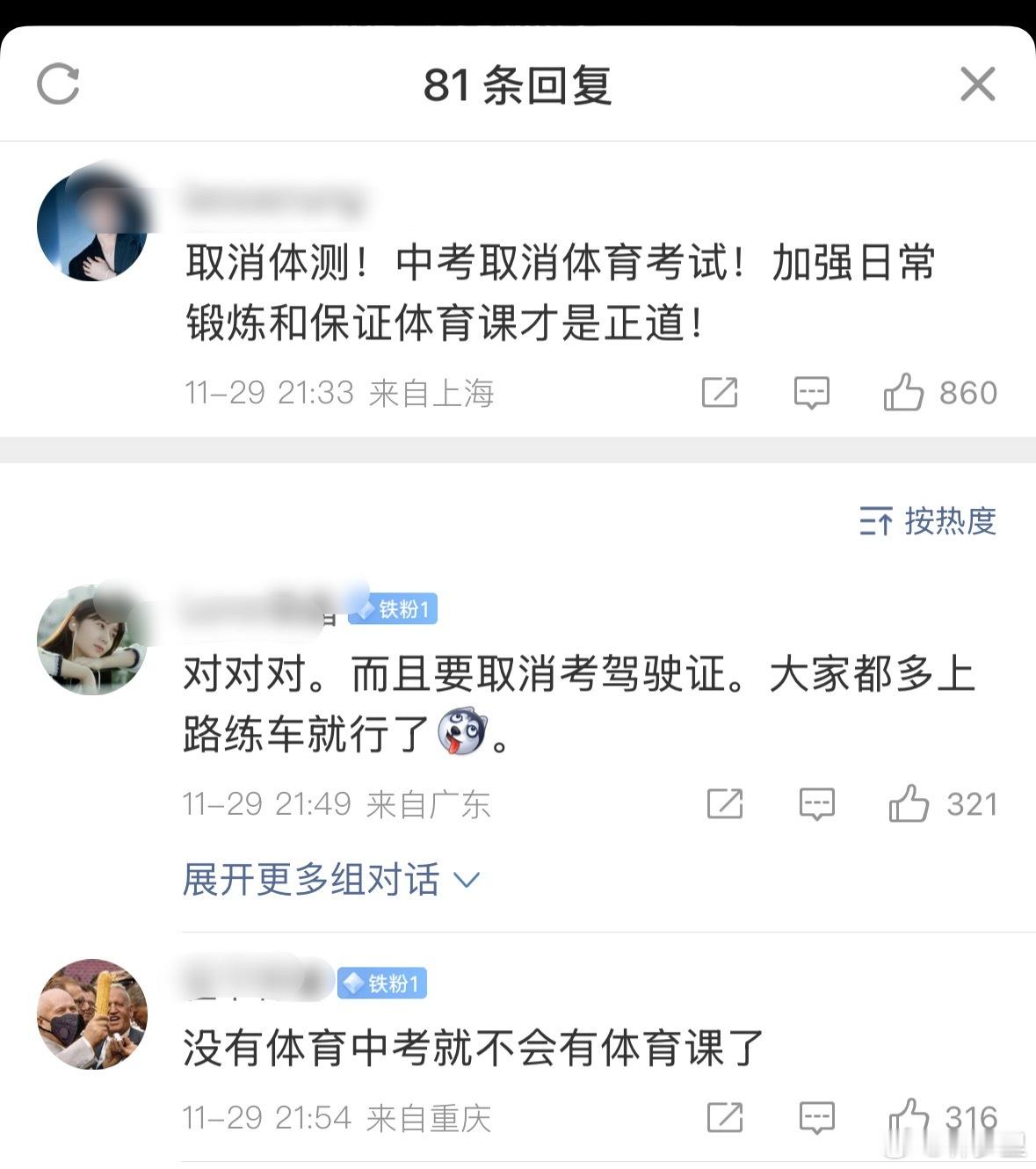Screen dimensions: 1036x1169
Task: Open the reply bubble on the 321-like comment
Action: [x=816, y=803]
